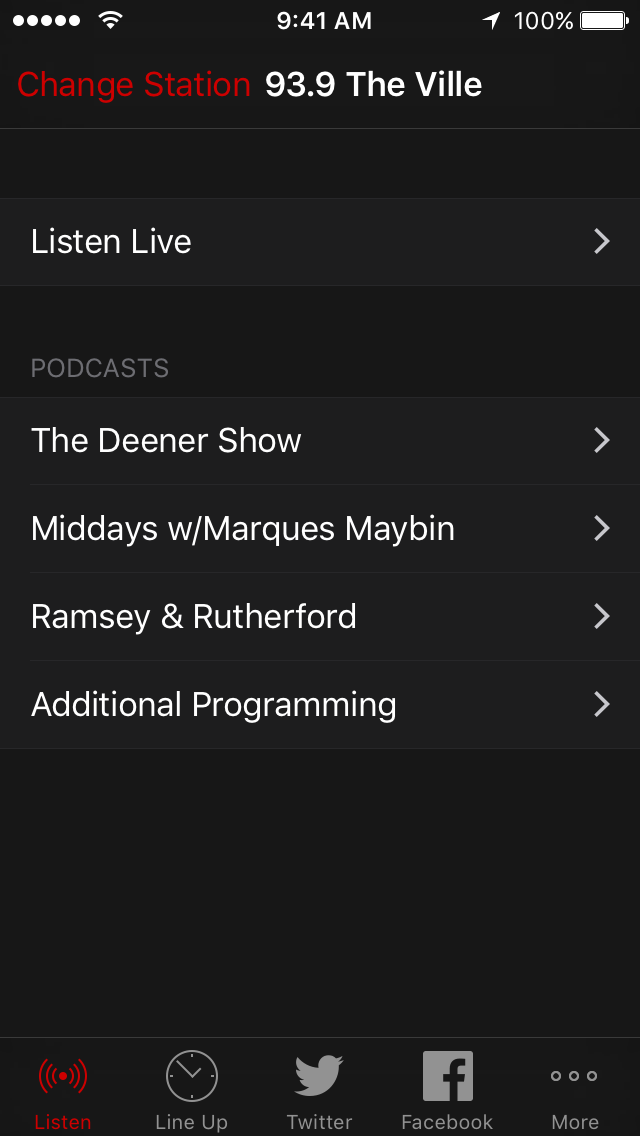
Task: Switch to the Line Up tab
Action: (191, 1090)
